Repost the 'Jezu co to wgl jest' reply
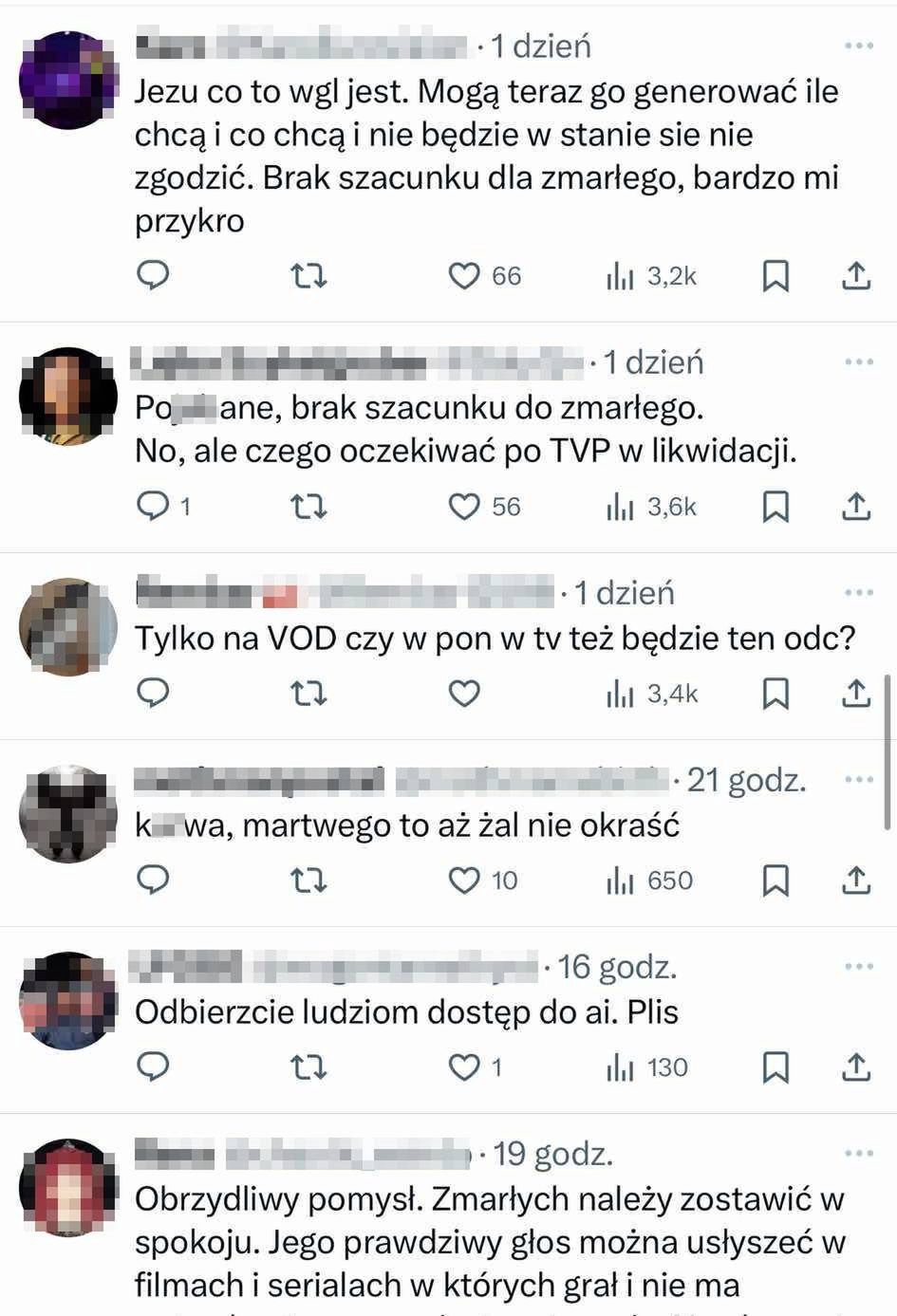Image resolution: width=897 pixels, height=1316 pixels. (308, 276)
